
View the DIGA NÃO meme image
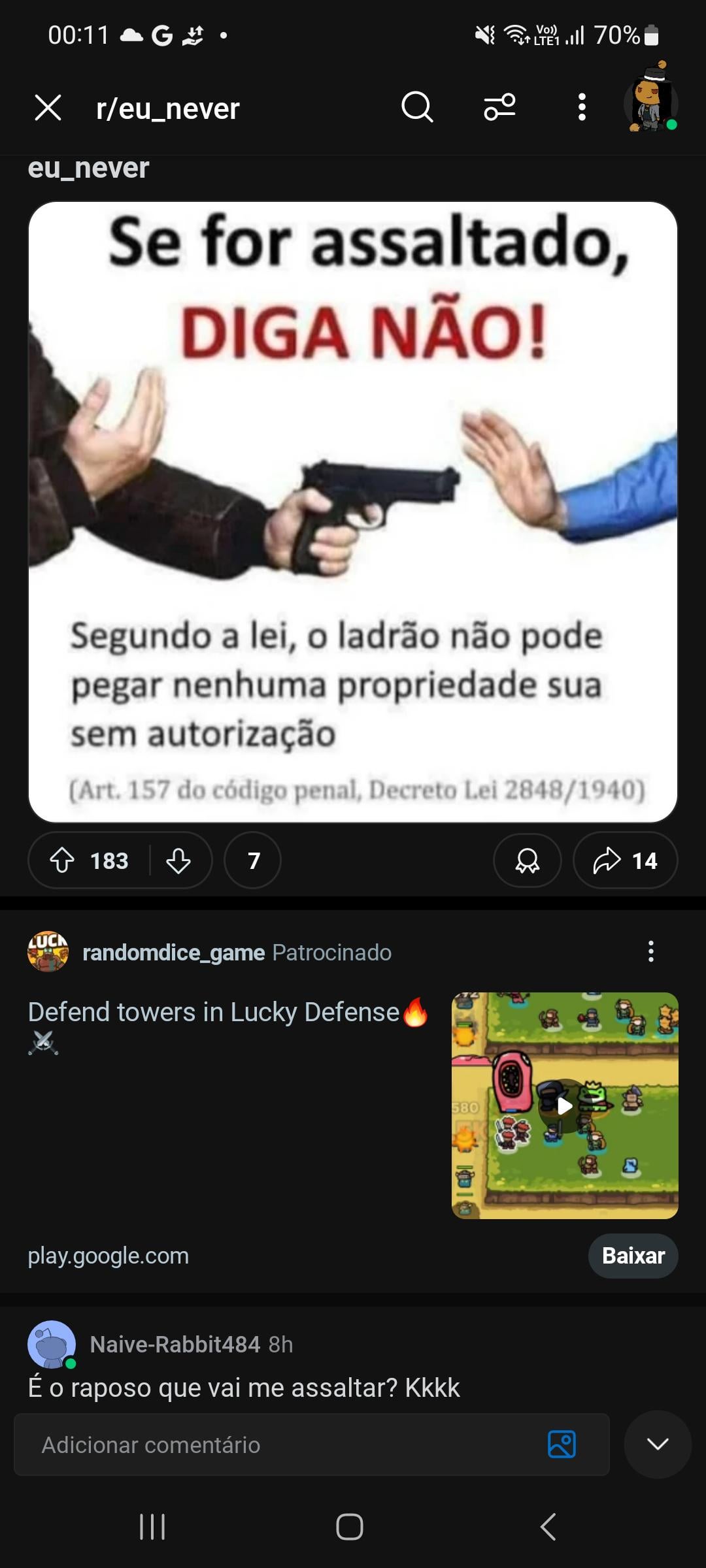353,512
